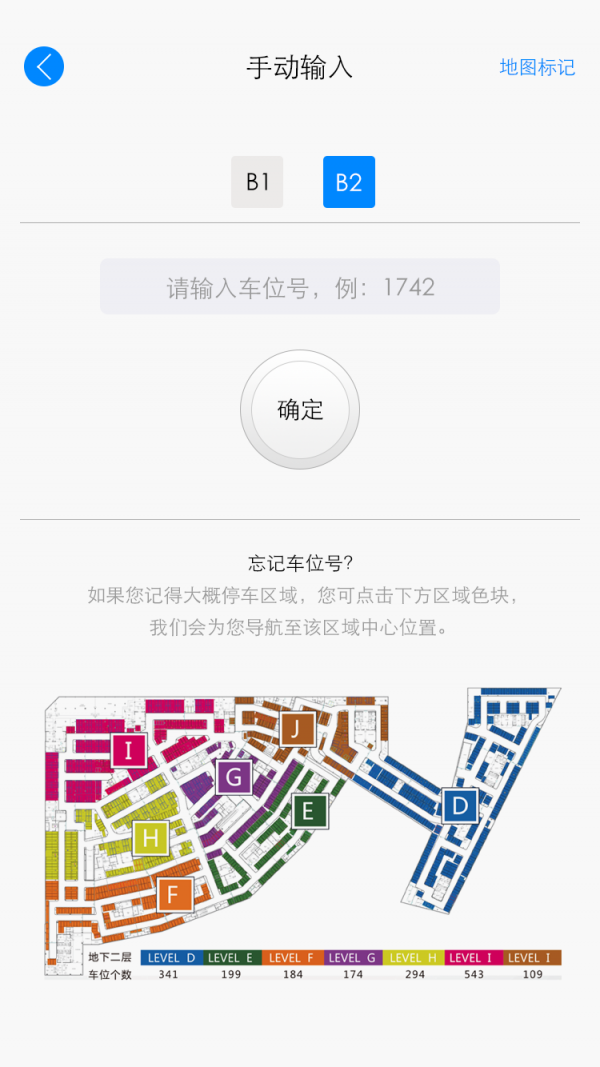
Task: Choose zone D on the parking map
Action: [460, 805]
